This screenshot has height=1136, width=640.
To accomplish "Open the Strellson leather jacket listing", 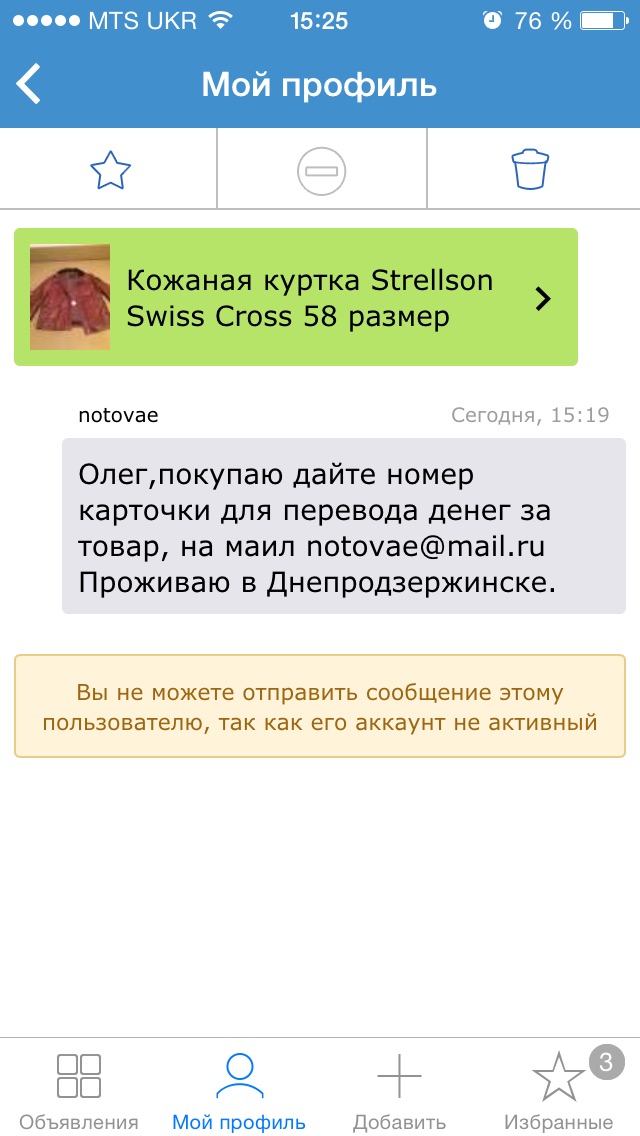I will click(296, 298).
